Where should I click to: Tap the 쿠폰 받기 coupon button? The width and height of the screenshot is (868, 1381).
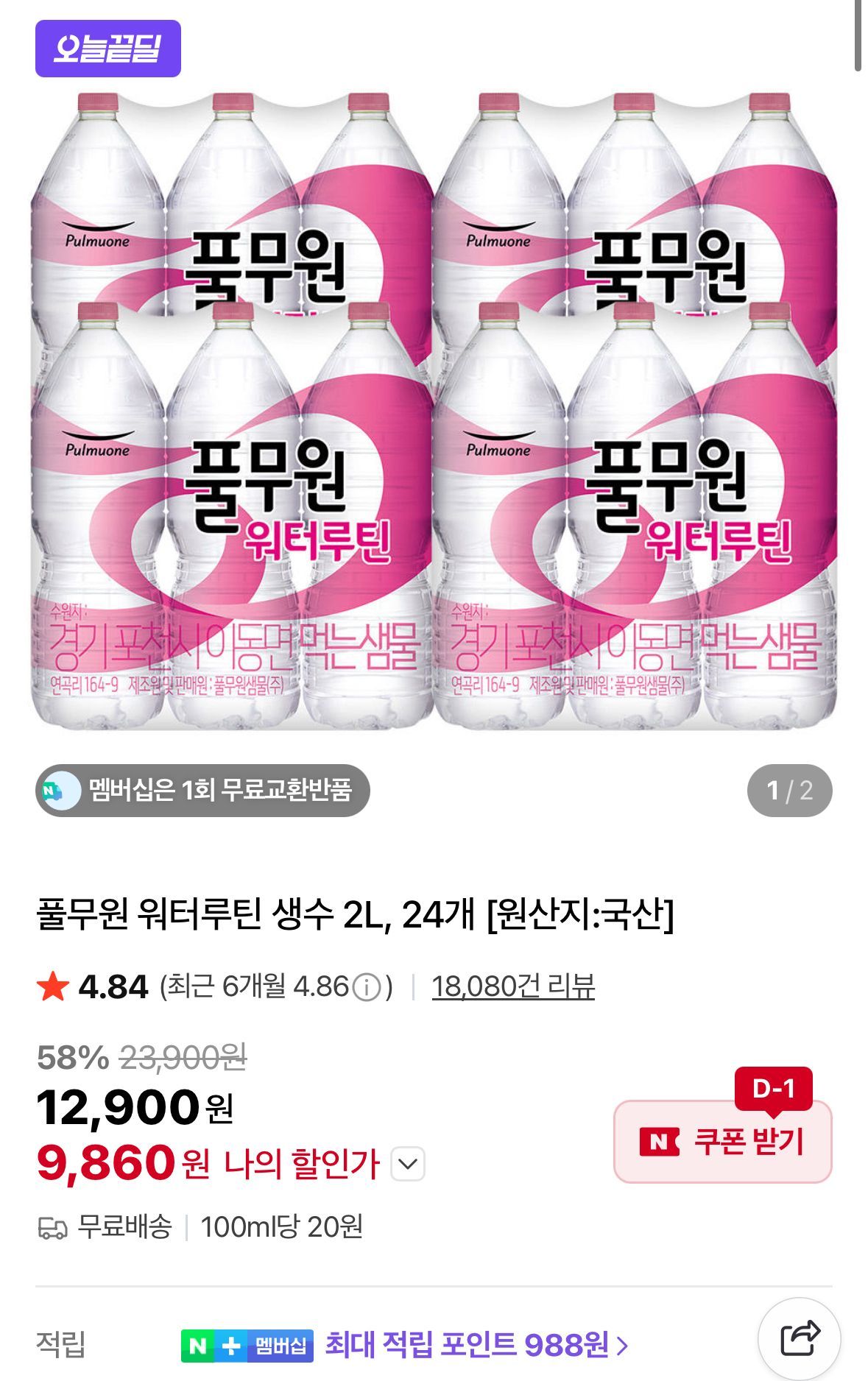tap(722, 1142)
